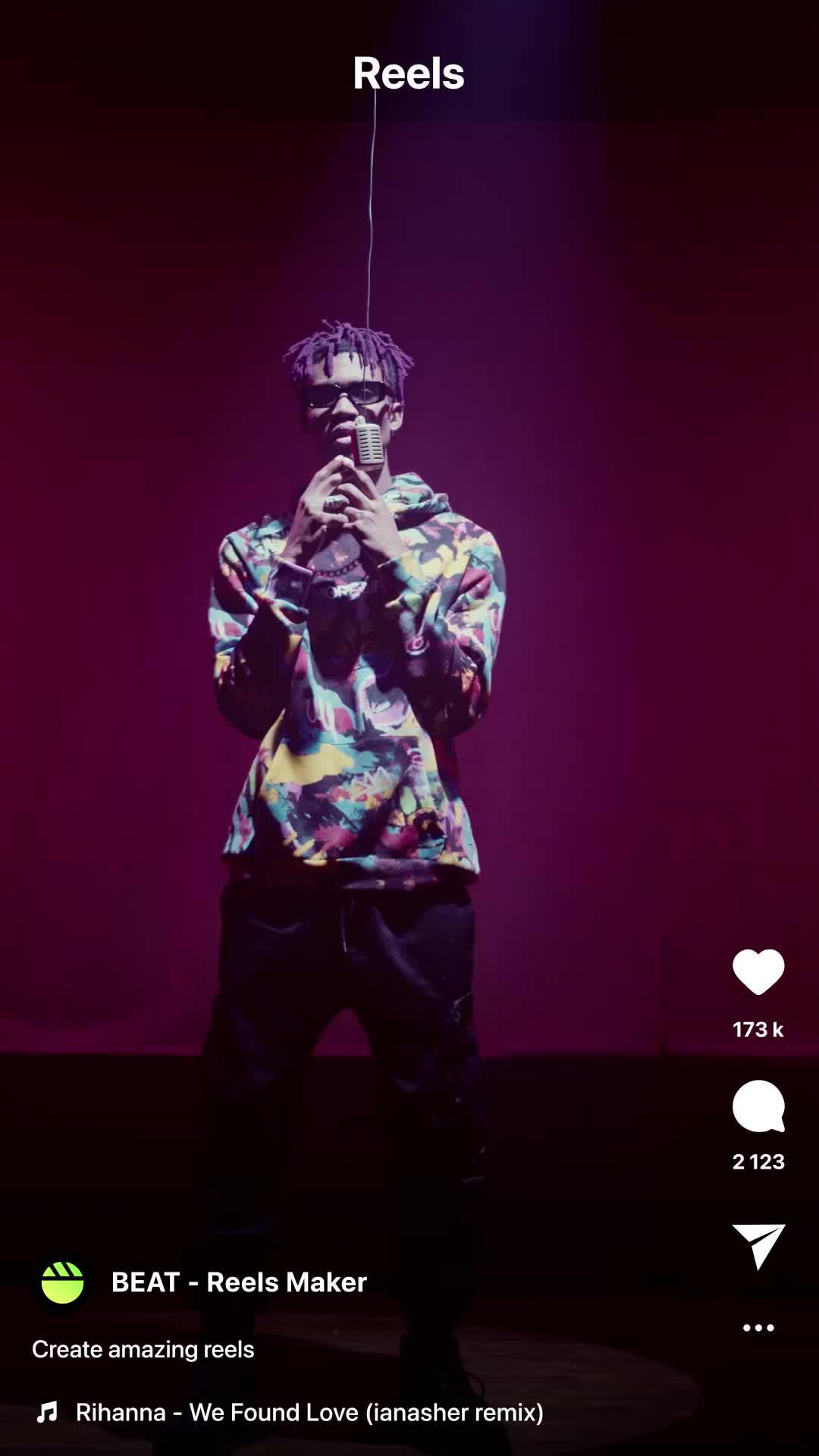Tap the BEAT profile avatar
Viewport: 819px width, 1456px height.
pyautogui.click(x=62, y=1283)
